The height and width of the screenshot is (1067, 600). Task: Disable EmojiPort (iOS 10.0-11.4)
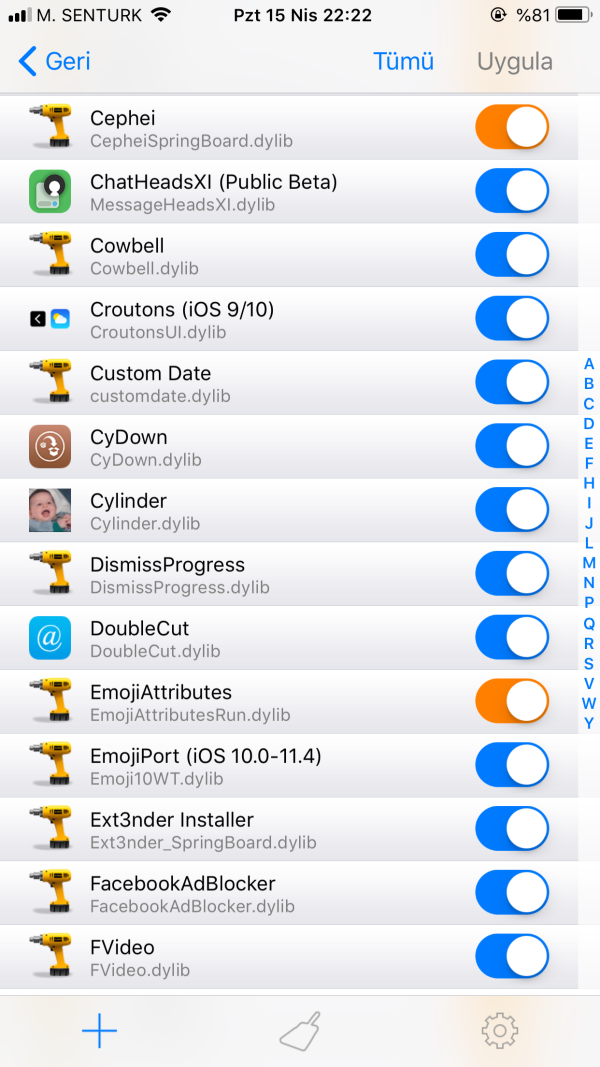tap(512, 766)
